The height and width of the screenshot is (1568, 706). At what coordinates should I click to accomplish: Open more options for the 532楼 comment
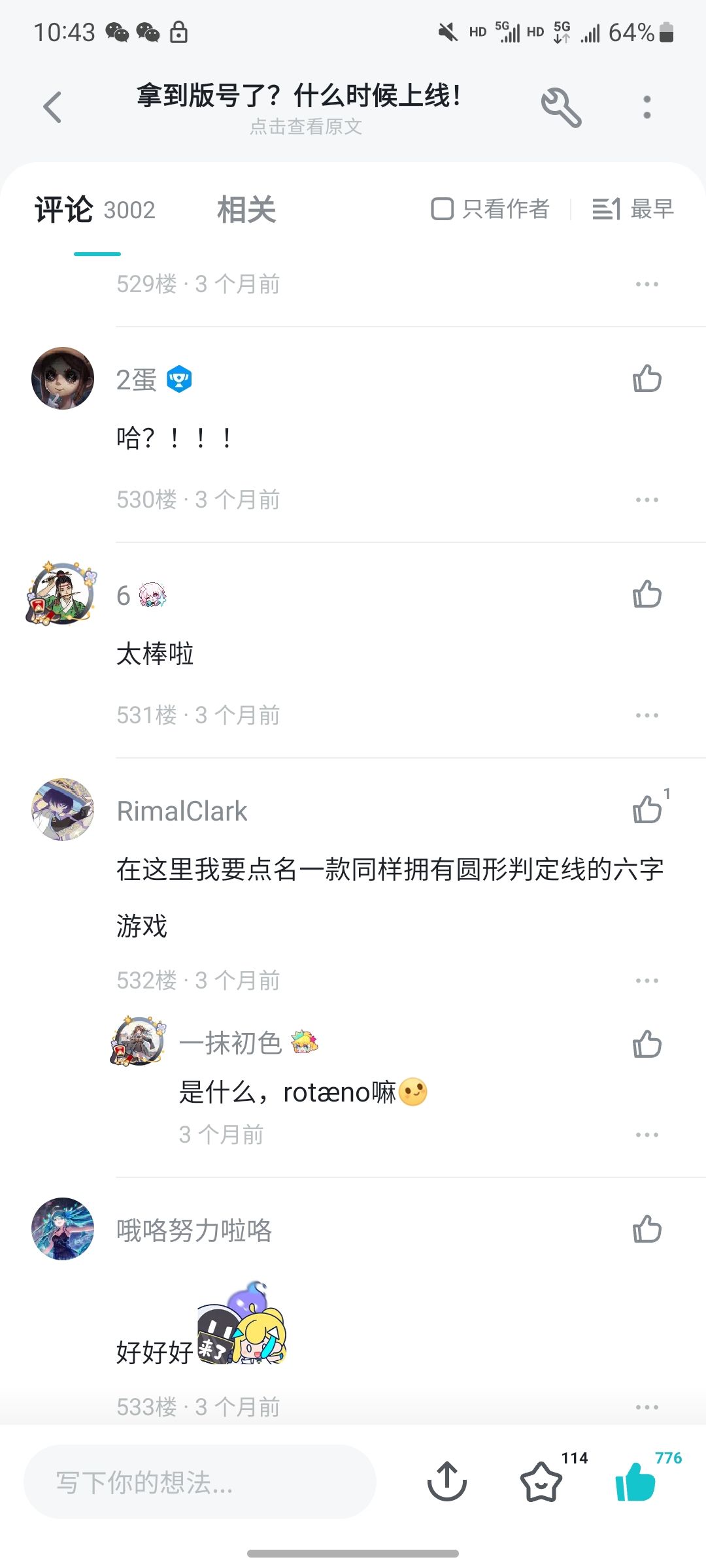point(647,981)
